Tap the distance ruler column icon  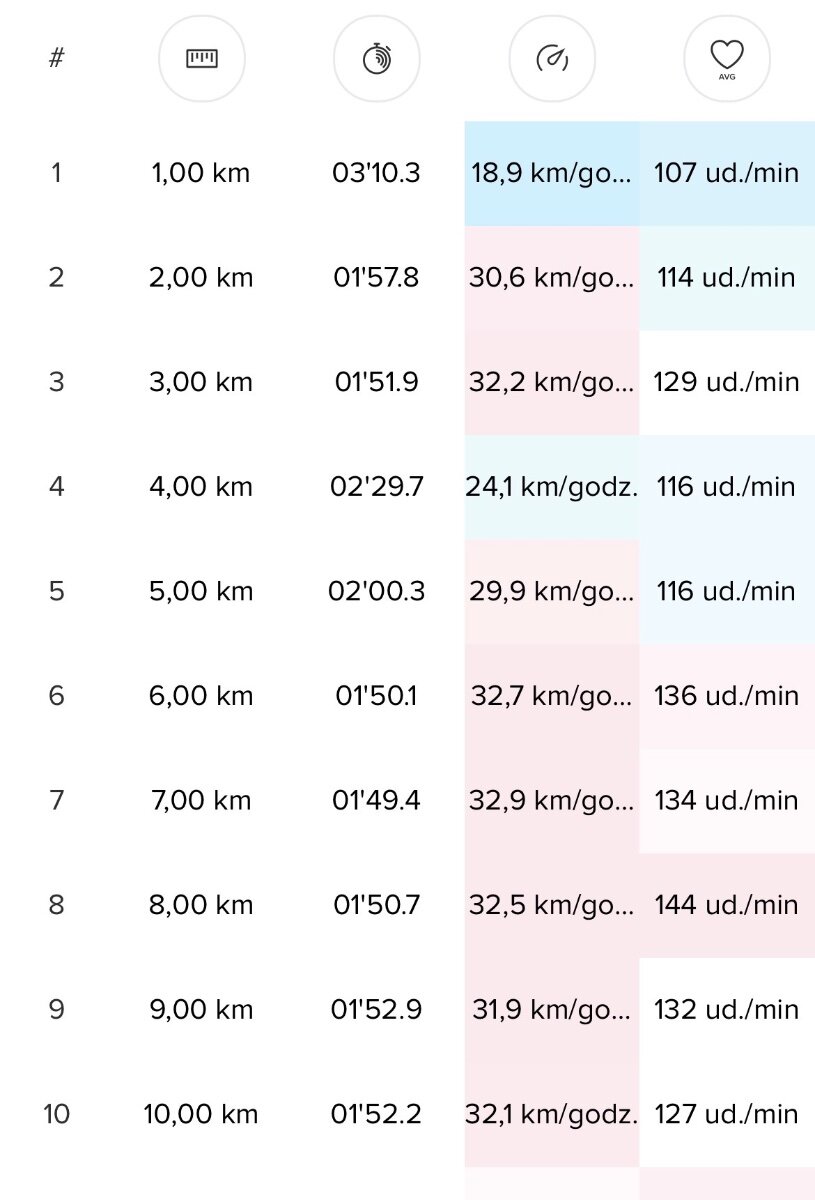201,59
